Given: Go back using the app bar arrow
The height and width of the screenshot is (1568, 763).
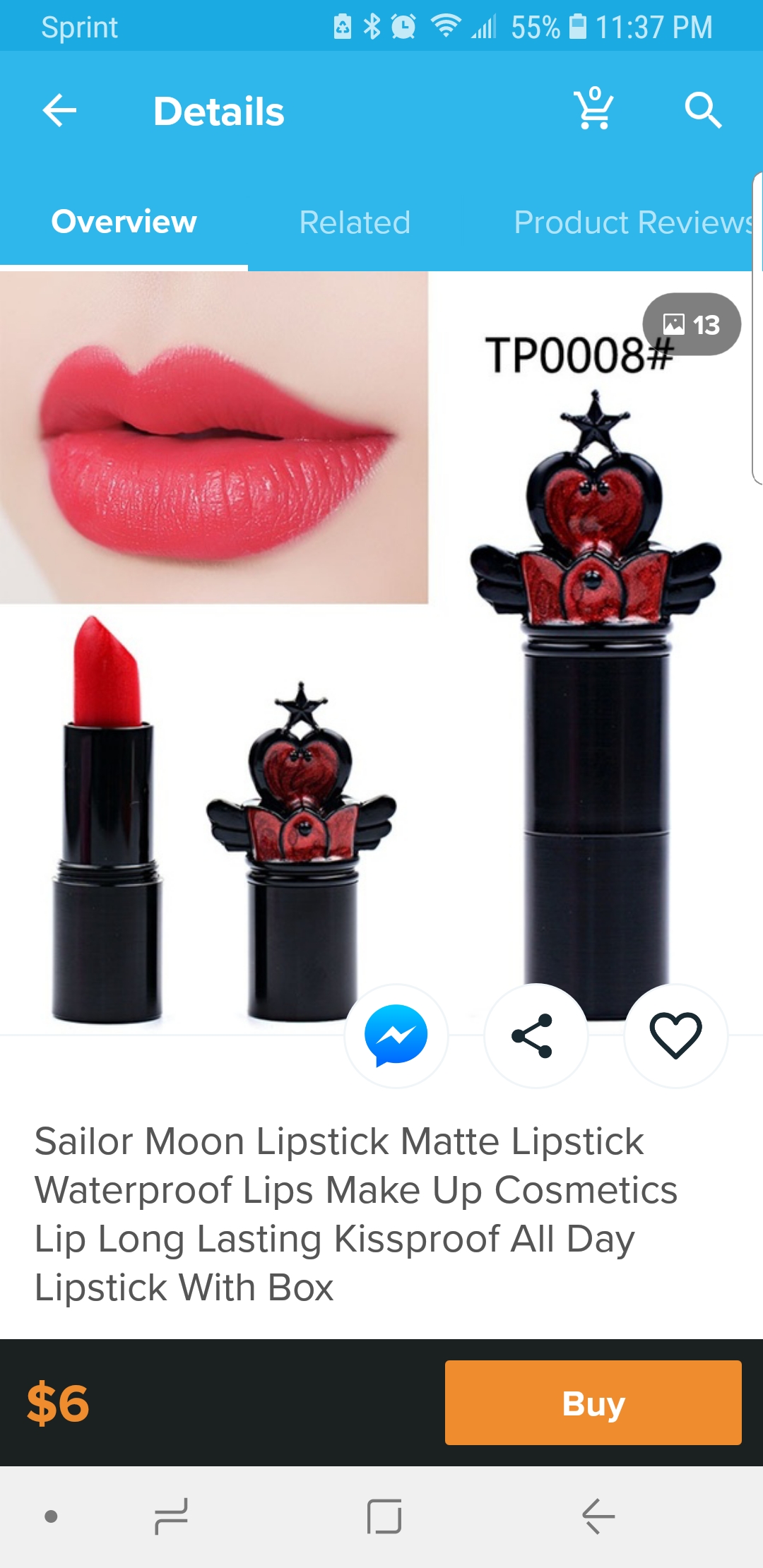Looking at the screenshot, I should click(x=59, y=111).
